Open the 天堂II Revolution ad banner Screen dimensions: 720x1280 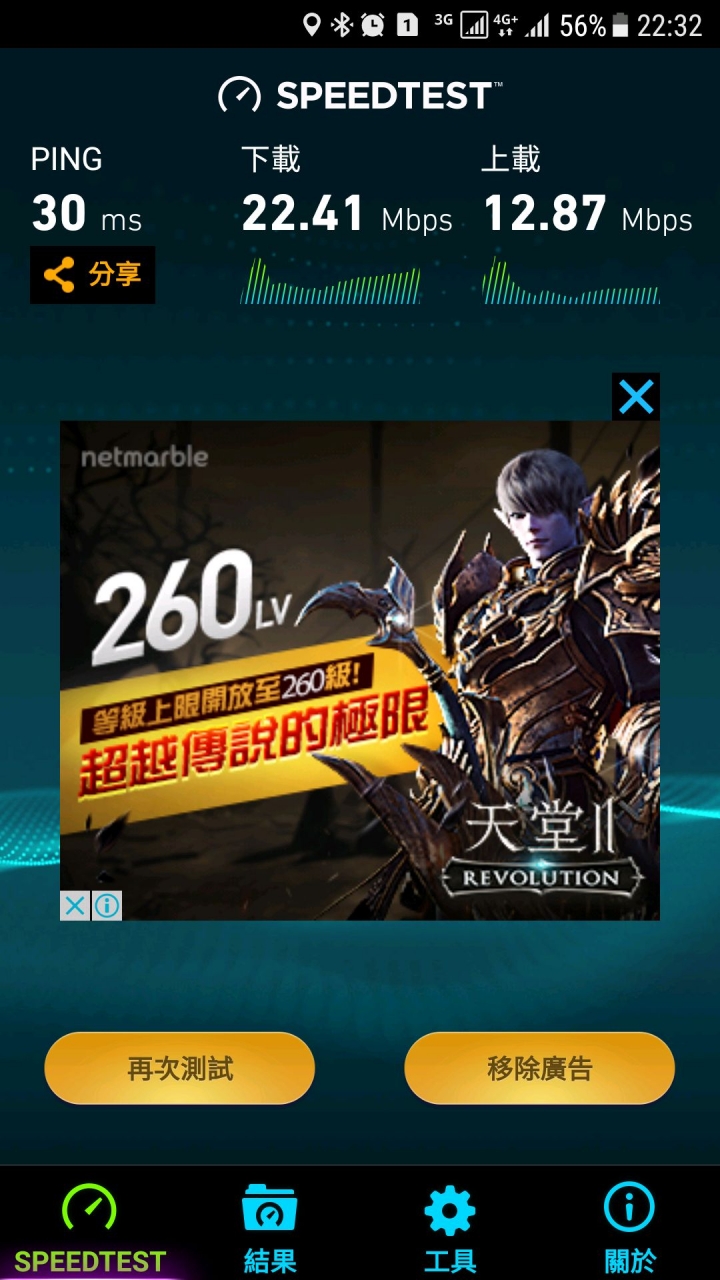(360, 670)
